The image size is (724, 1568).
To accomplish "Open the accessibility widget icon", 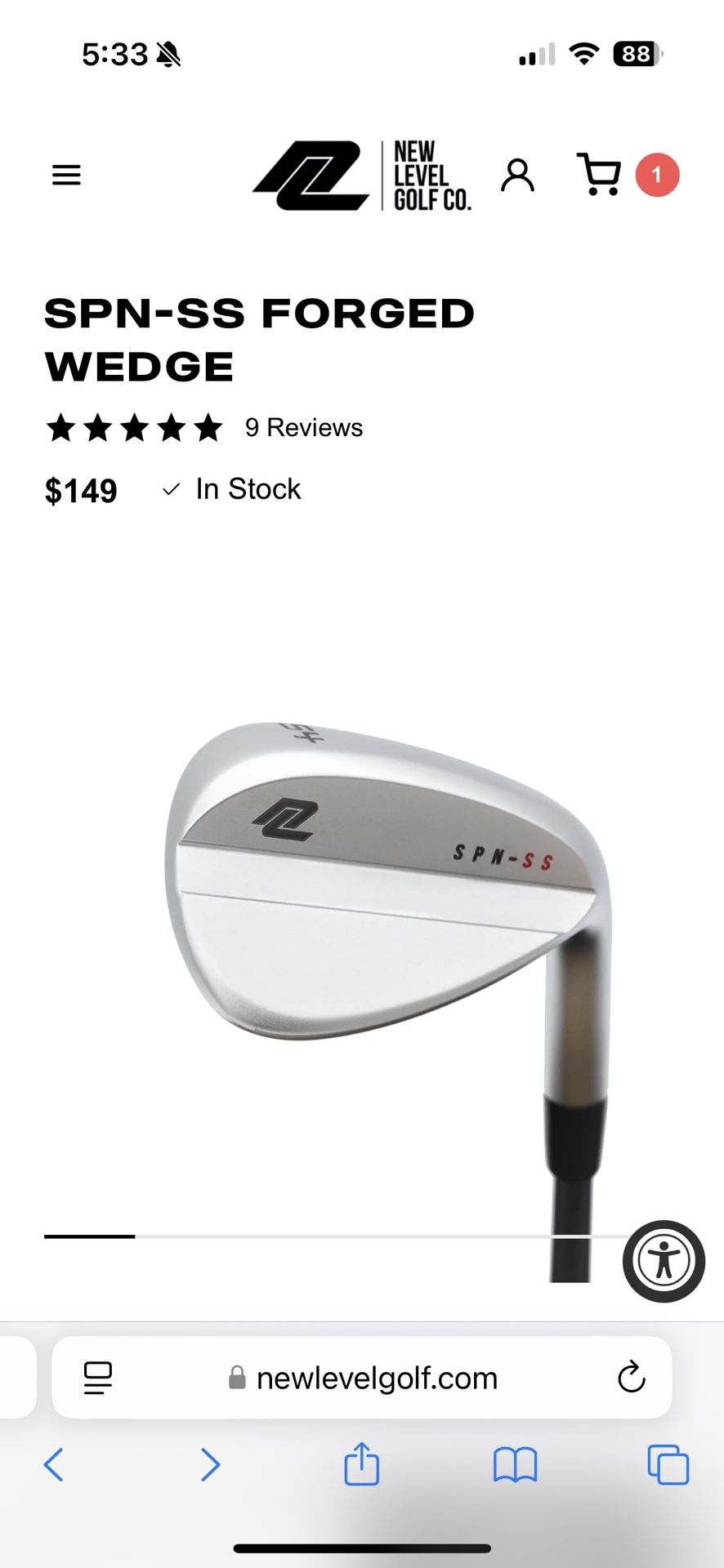I will (x=664, y=1260).
